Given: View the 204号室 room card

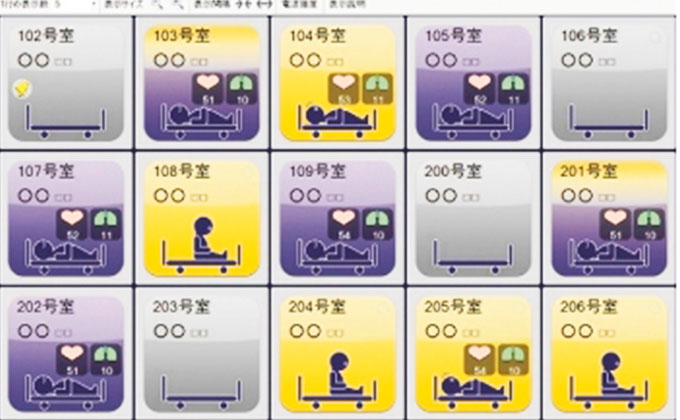Looking at the screenshot, I should point(338,354).
